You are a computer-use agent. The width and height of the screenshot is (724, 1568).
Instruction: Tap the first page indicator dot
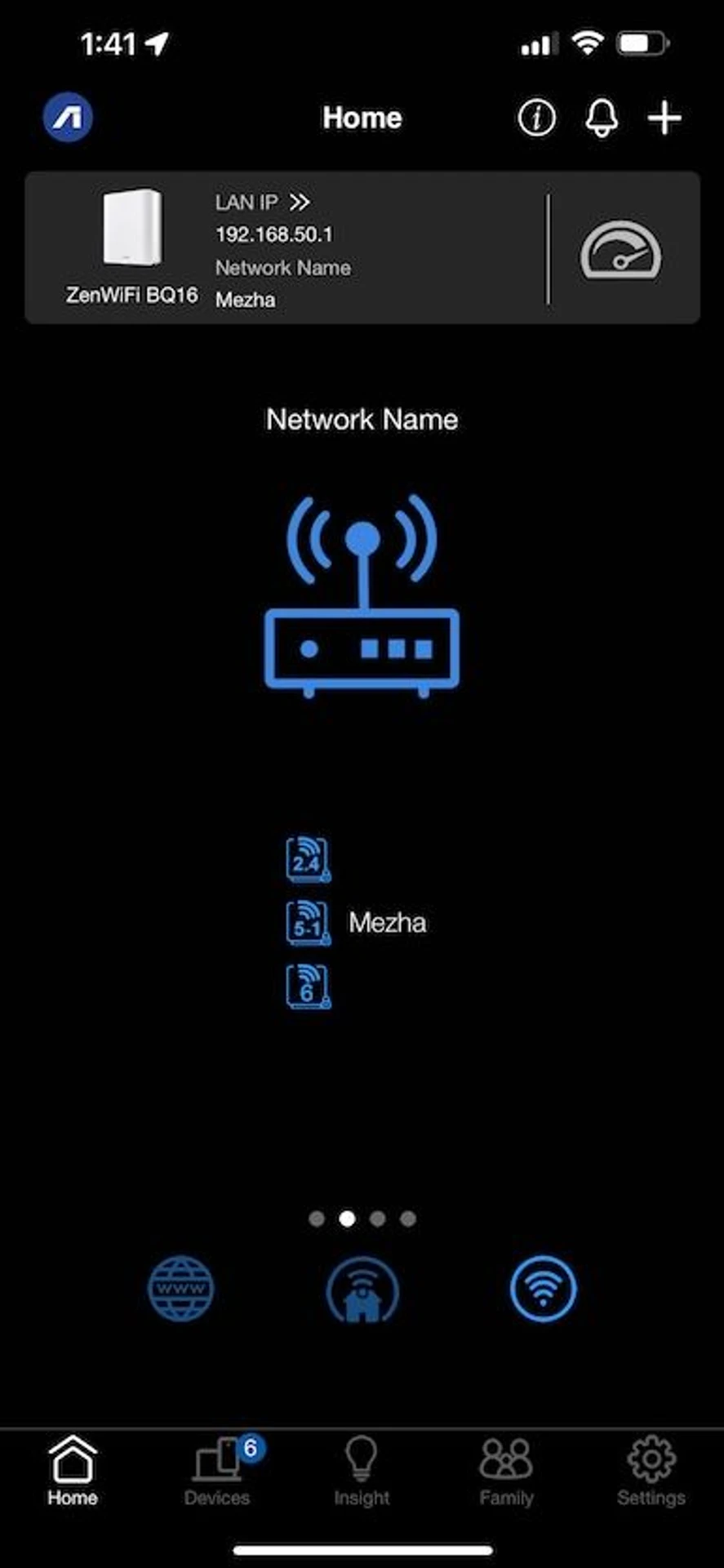[x=317, y=1219]
